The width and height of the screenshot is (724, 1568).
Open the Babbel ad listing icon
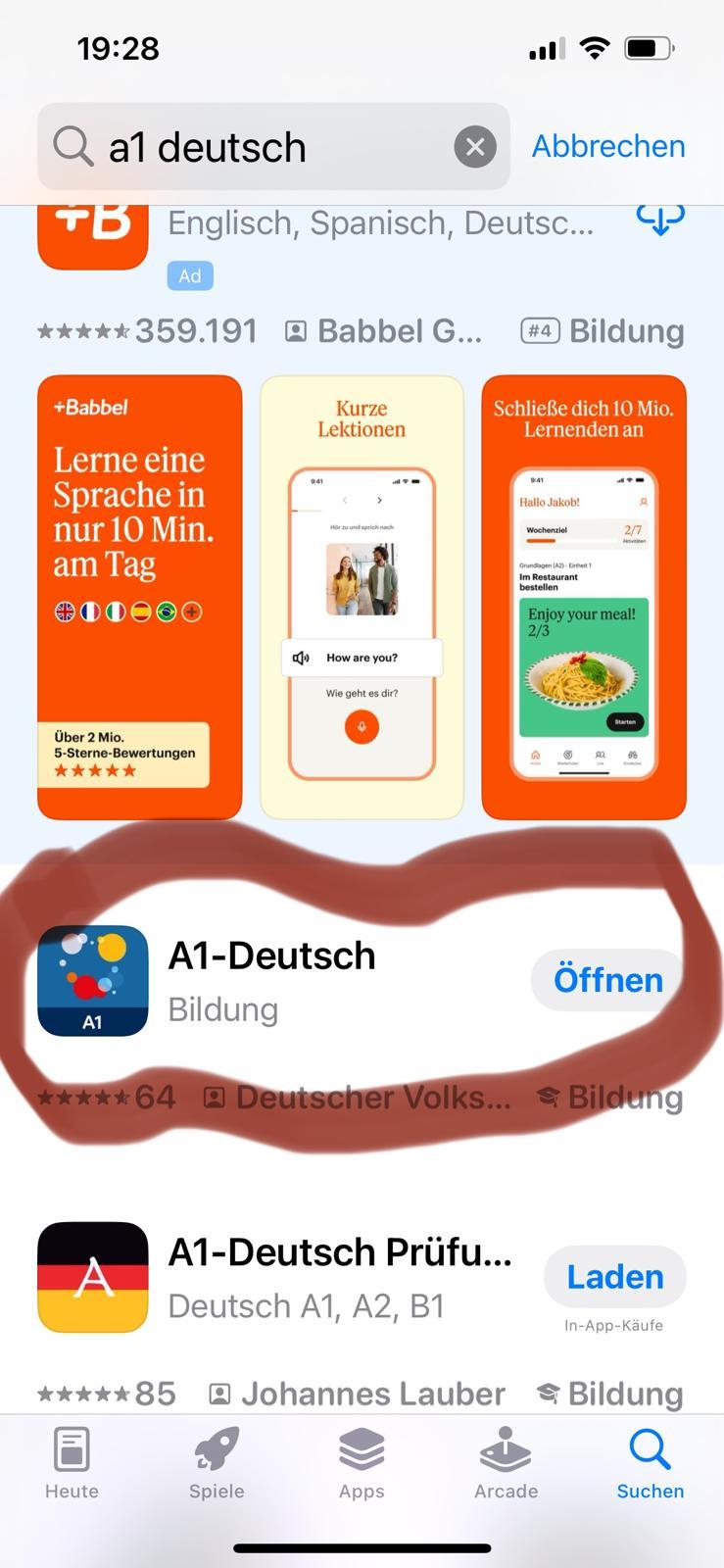pyautogui.click(x=93, y=236)
